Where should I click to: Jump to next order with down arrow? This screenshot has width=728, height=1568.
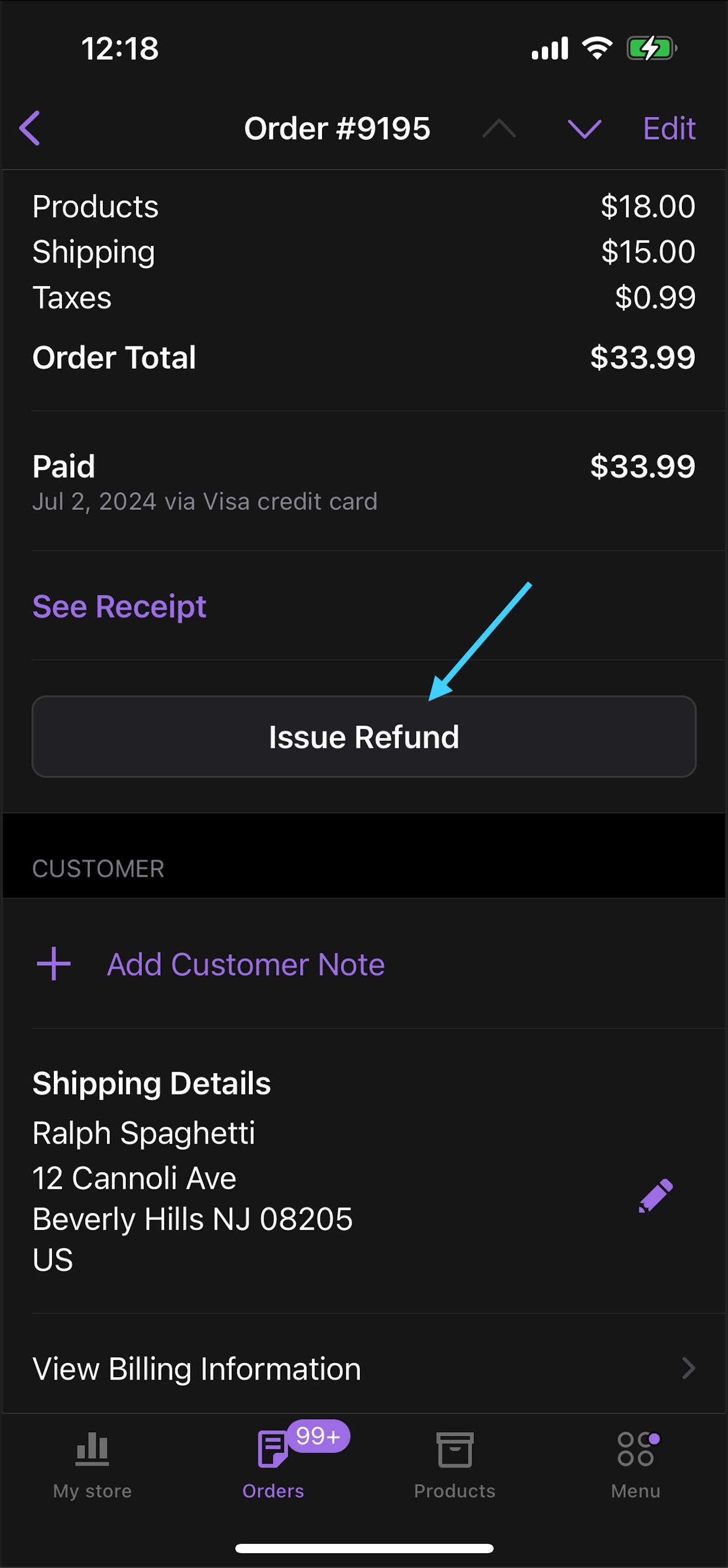(x=584, y=128)
